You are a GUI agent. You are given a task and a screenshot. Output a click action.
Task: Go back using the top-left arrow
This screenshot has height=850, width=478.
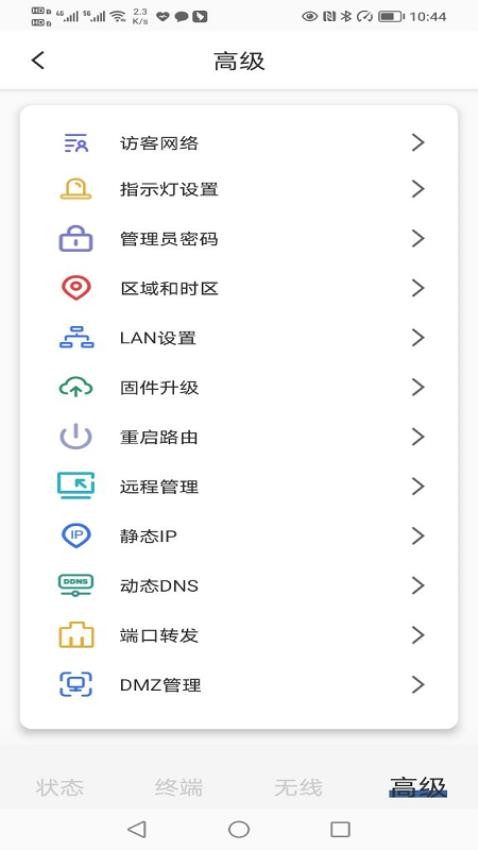coord(37,60)
